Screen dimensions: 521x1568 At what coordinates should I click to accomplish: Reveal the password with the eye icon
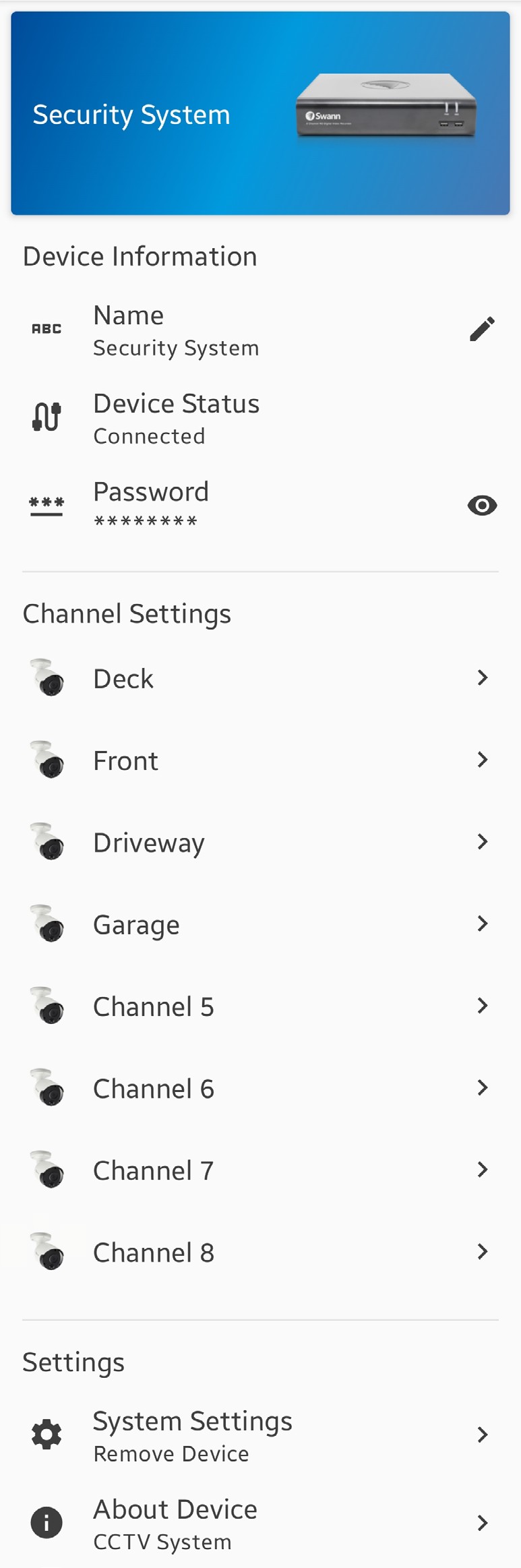(x=482, y=505)
